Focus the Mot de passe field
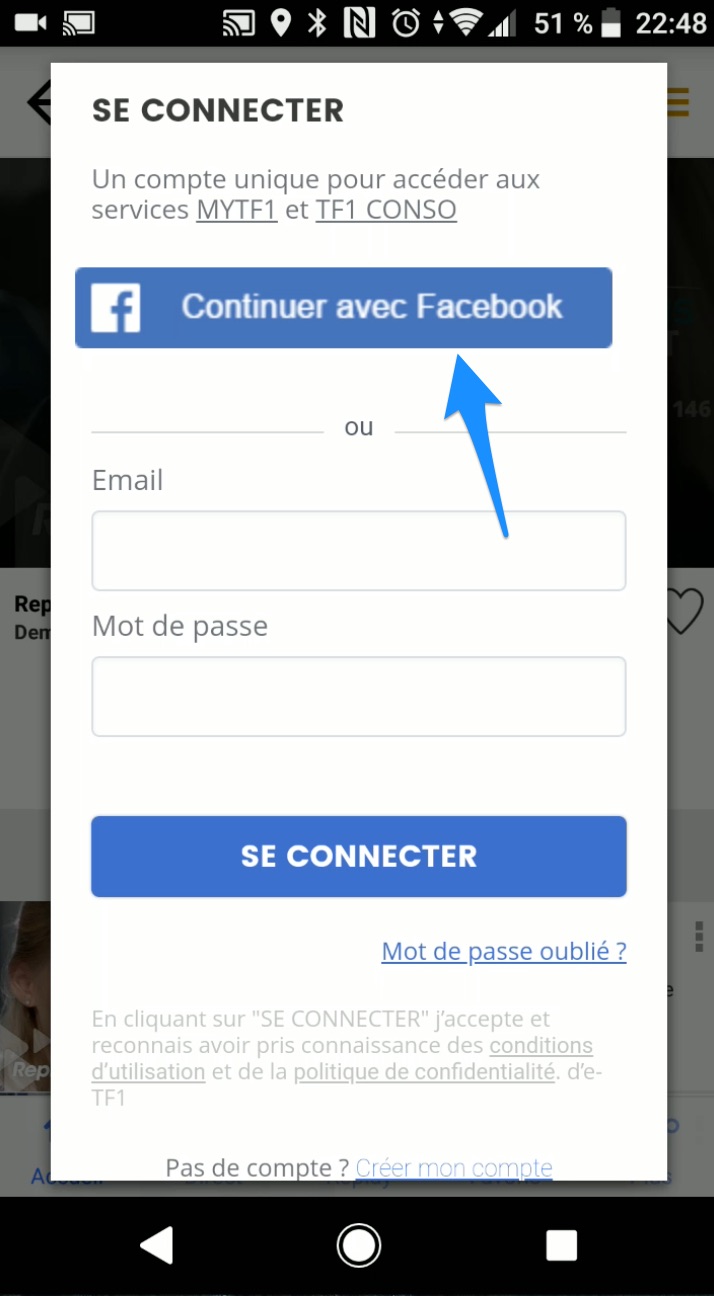The height and width of the screenshot is (1296, 714). [x=358, y=696]
